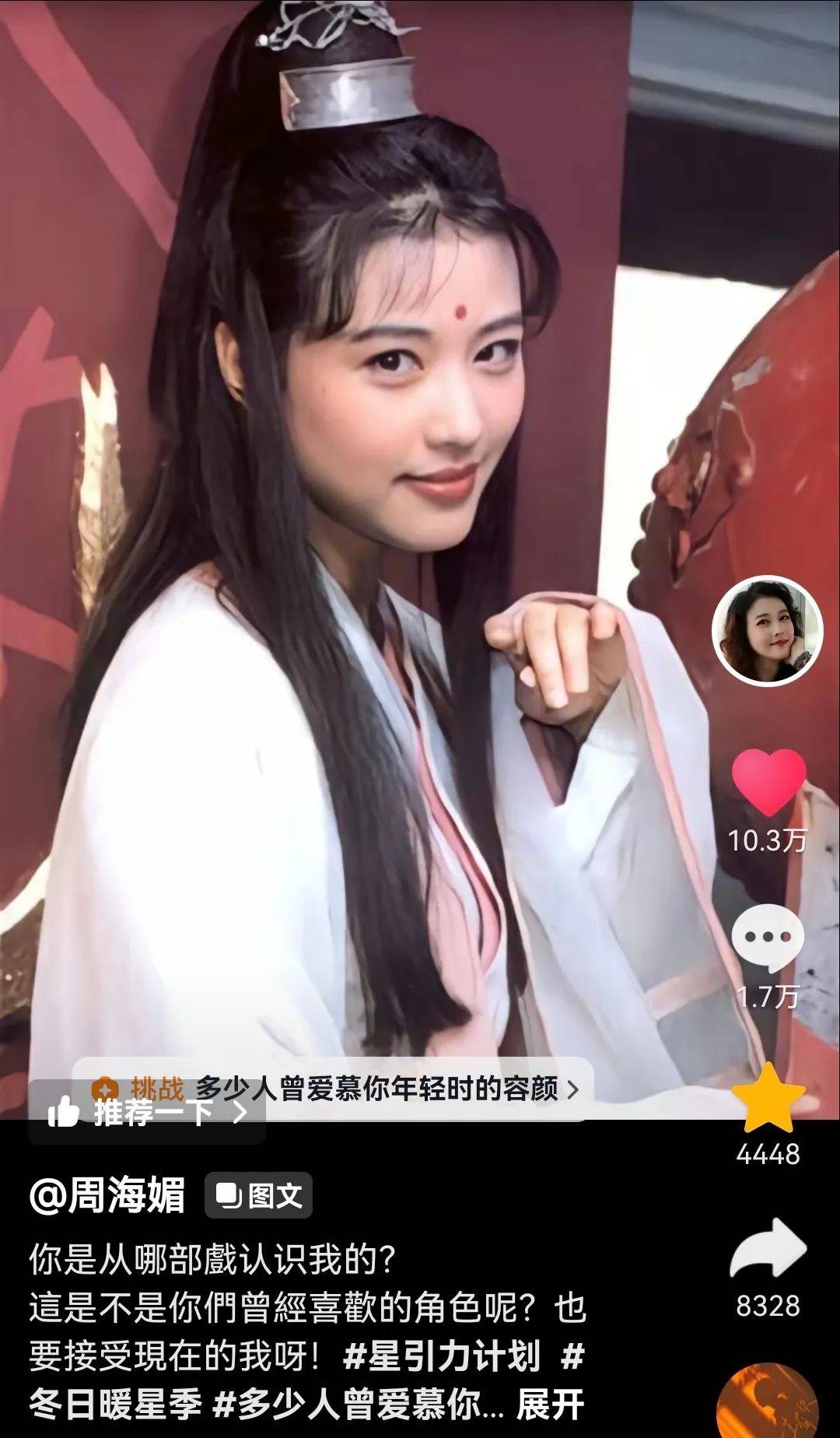840x1438 pixels.
Task: Open the creator's profile avatar
Action: 767,631
